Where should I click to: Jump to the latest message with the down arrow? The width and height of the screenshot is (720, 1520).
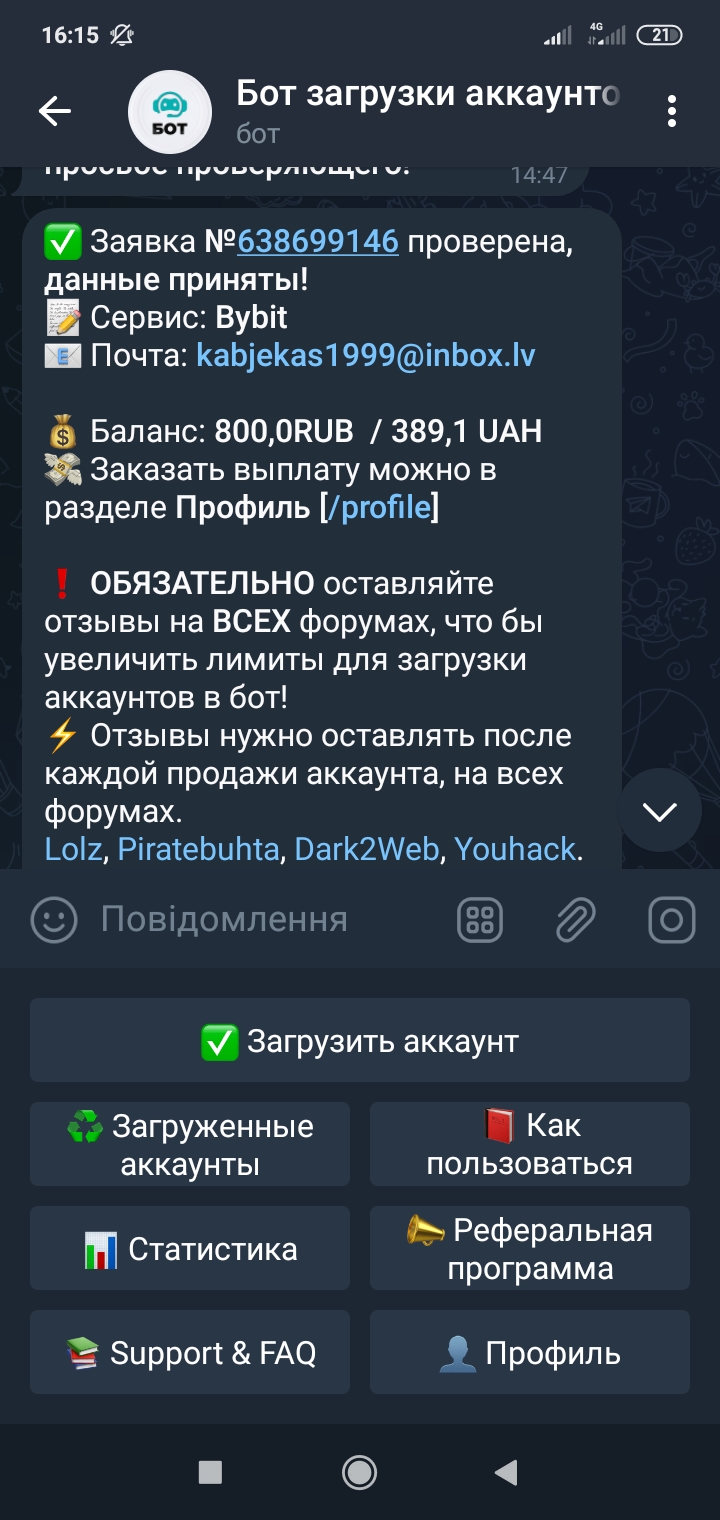tap(660, 811)
